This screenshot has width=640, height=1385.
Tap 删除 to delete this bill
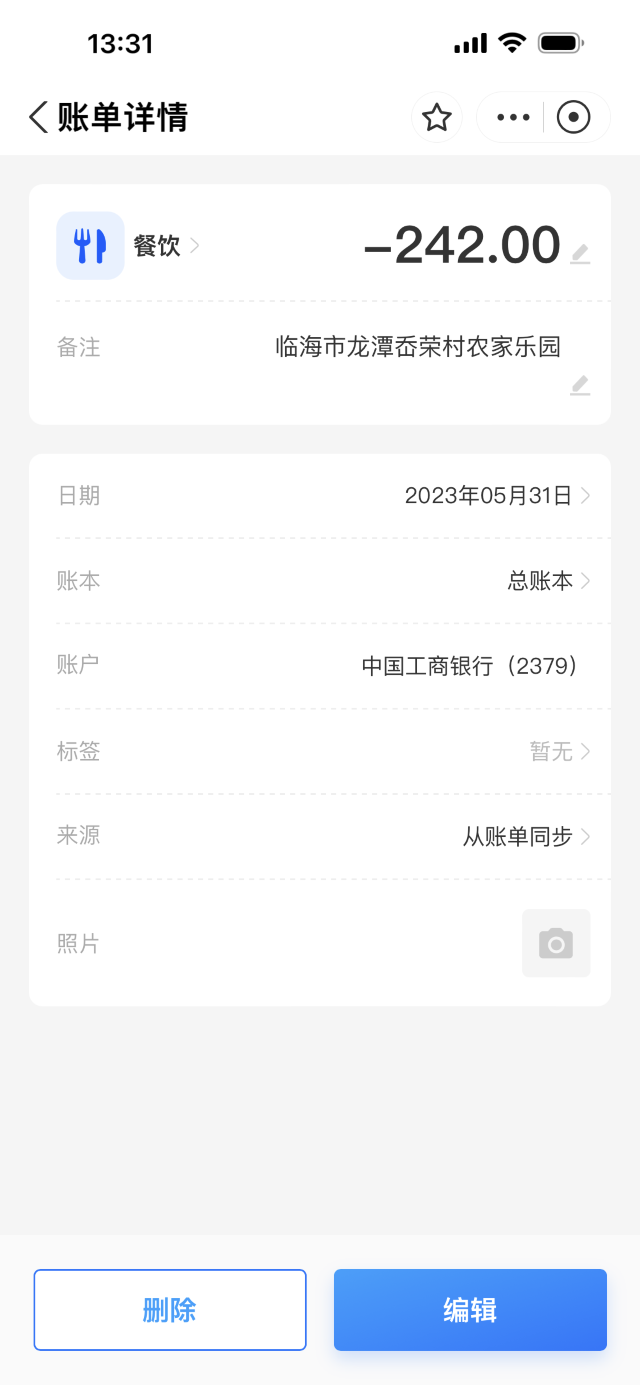pyautogui.click(x=170, y=1310)
